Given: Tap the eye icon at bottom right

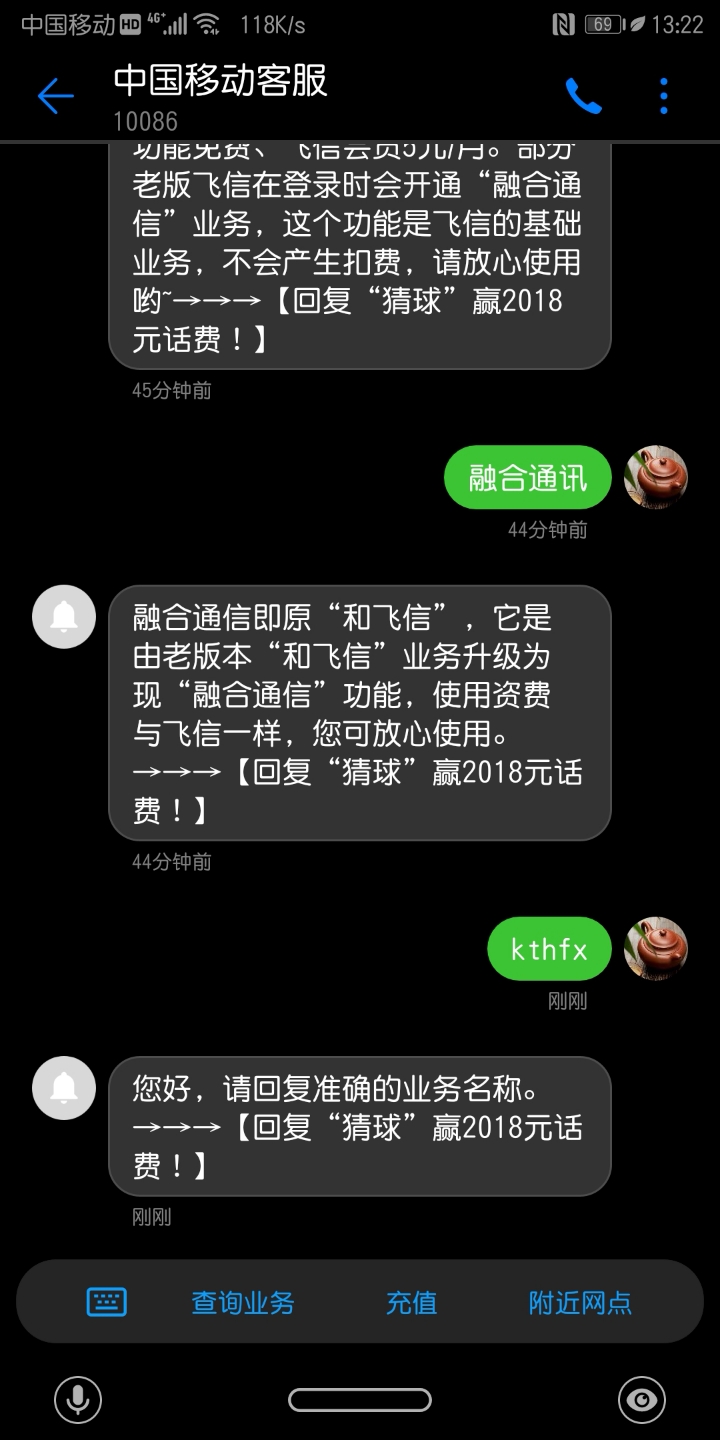Looking at the screenshot, I should [x=641, y=1399].
